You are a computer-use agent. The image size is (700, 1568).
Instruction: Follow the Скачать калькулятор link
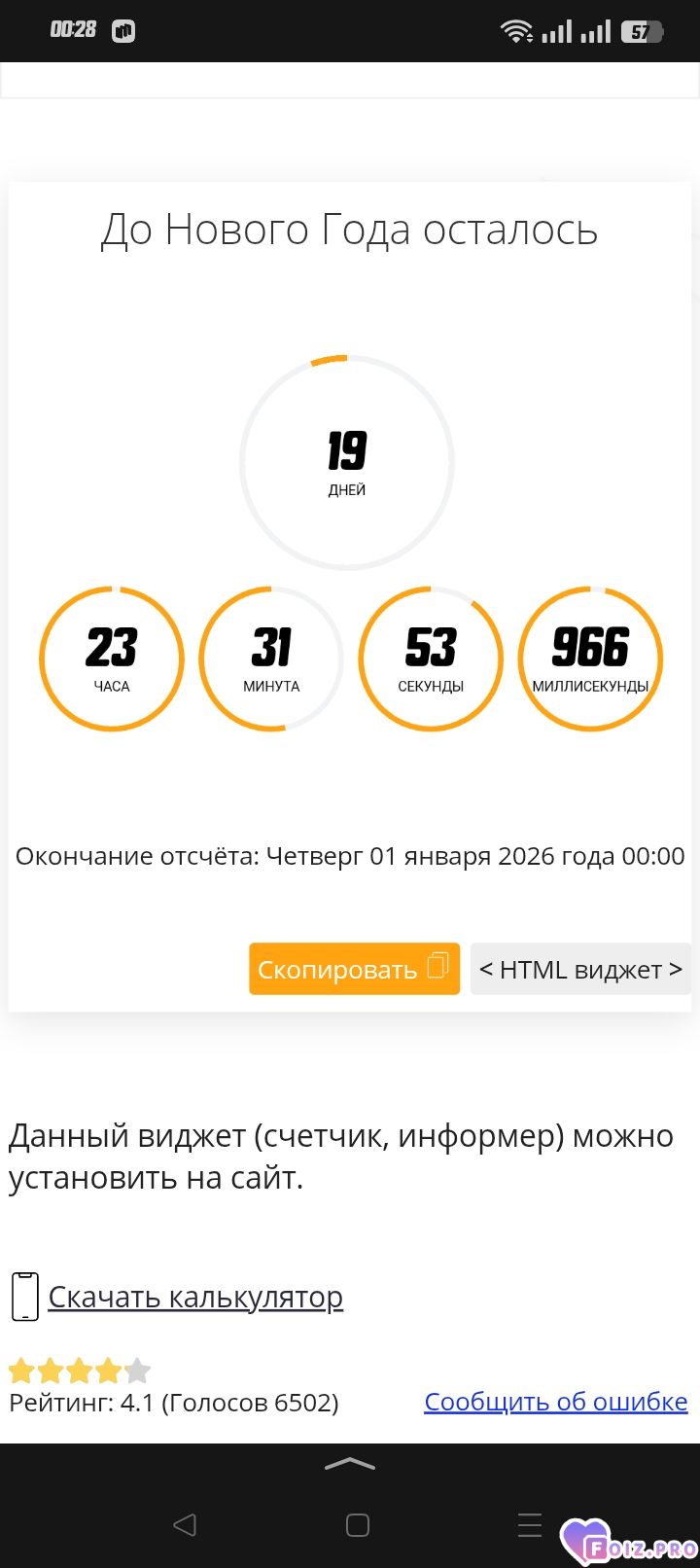point(195,1297)
